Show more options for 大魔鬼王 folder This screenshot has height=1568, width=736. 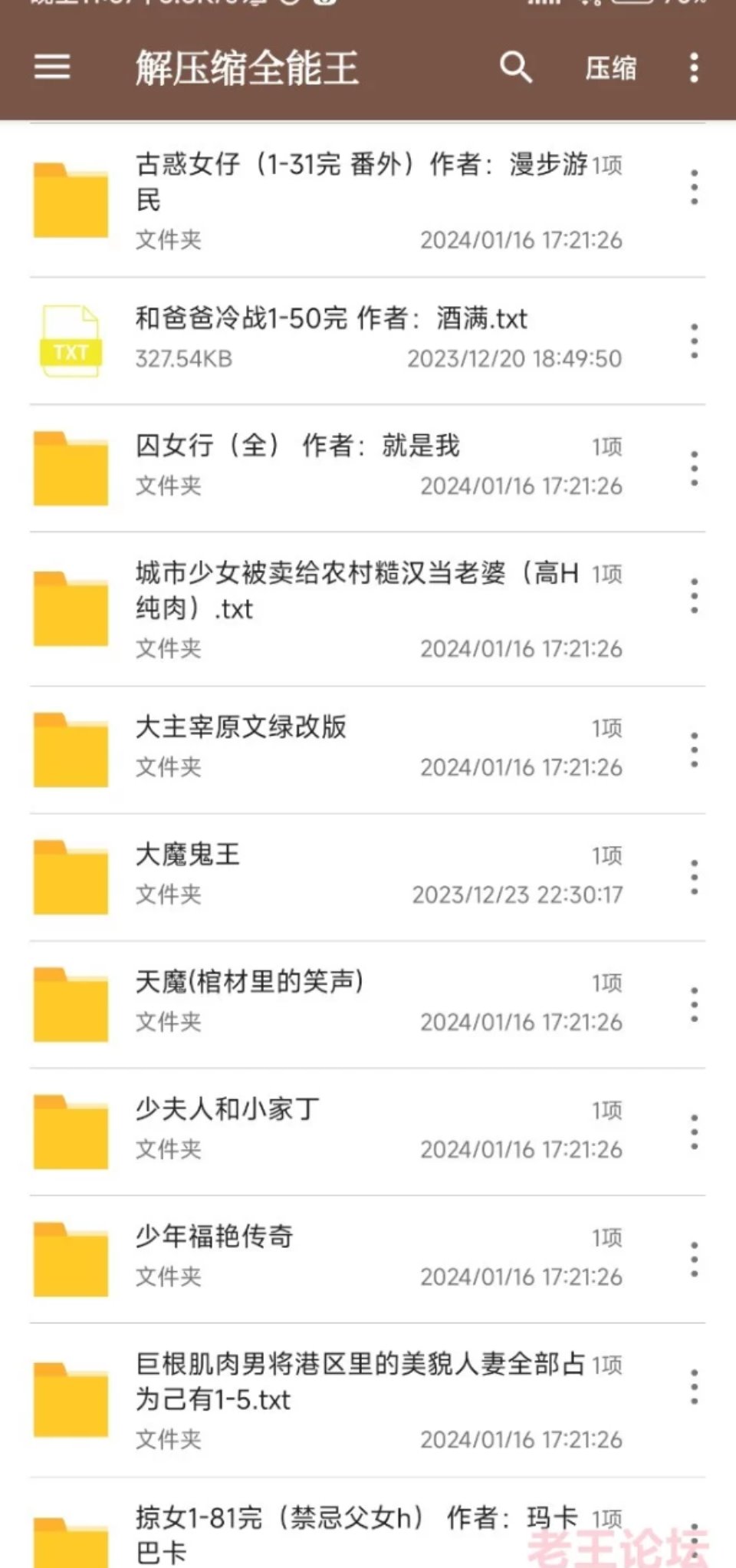[694, 878]
